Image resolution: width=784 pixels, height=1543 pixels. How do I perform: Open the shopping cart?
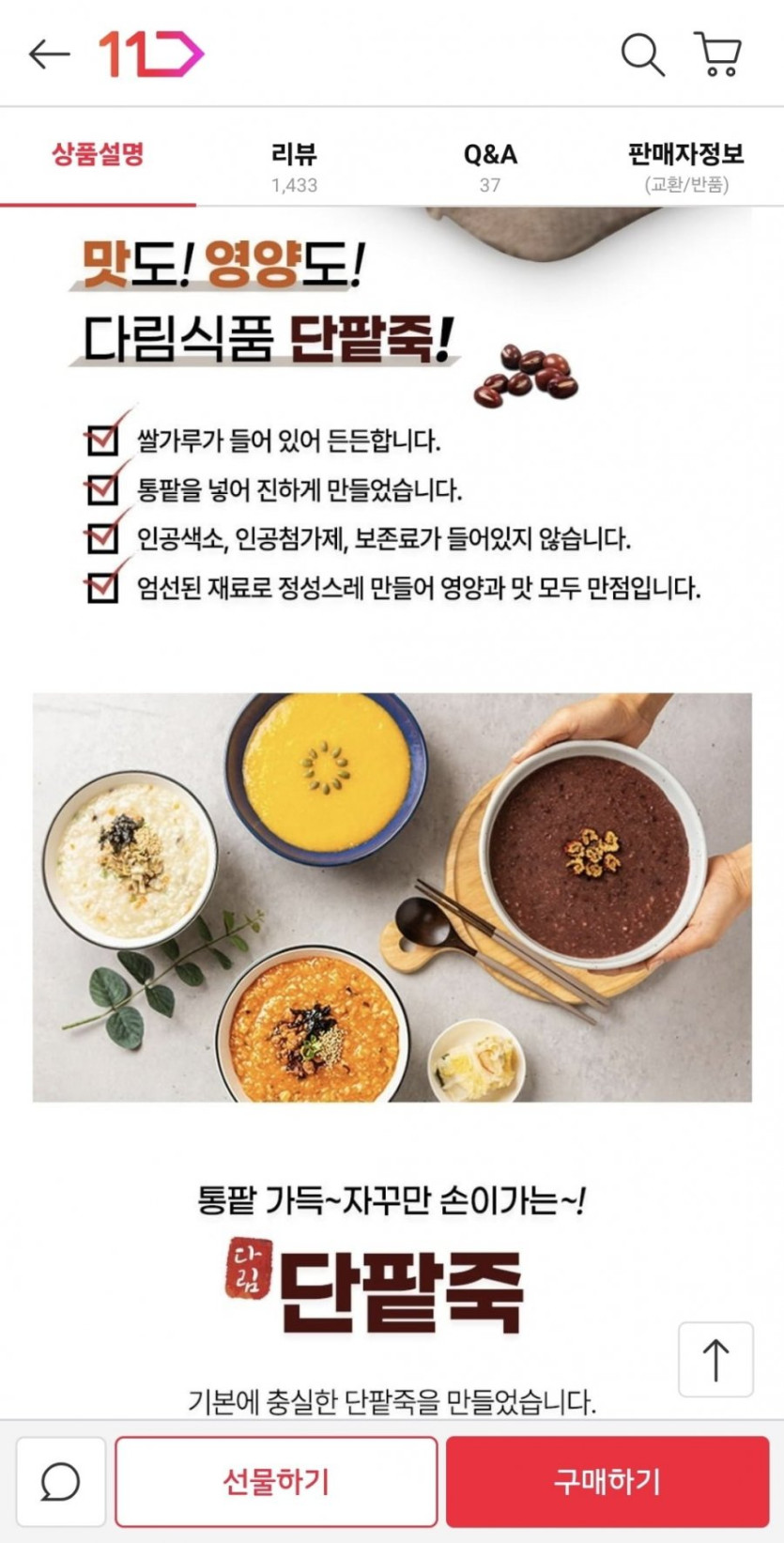[718, 54]
